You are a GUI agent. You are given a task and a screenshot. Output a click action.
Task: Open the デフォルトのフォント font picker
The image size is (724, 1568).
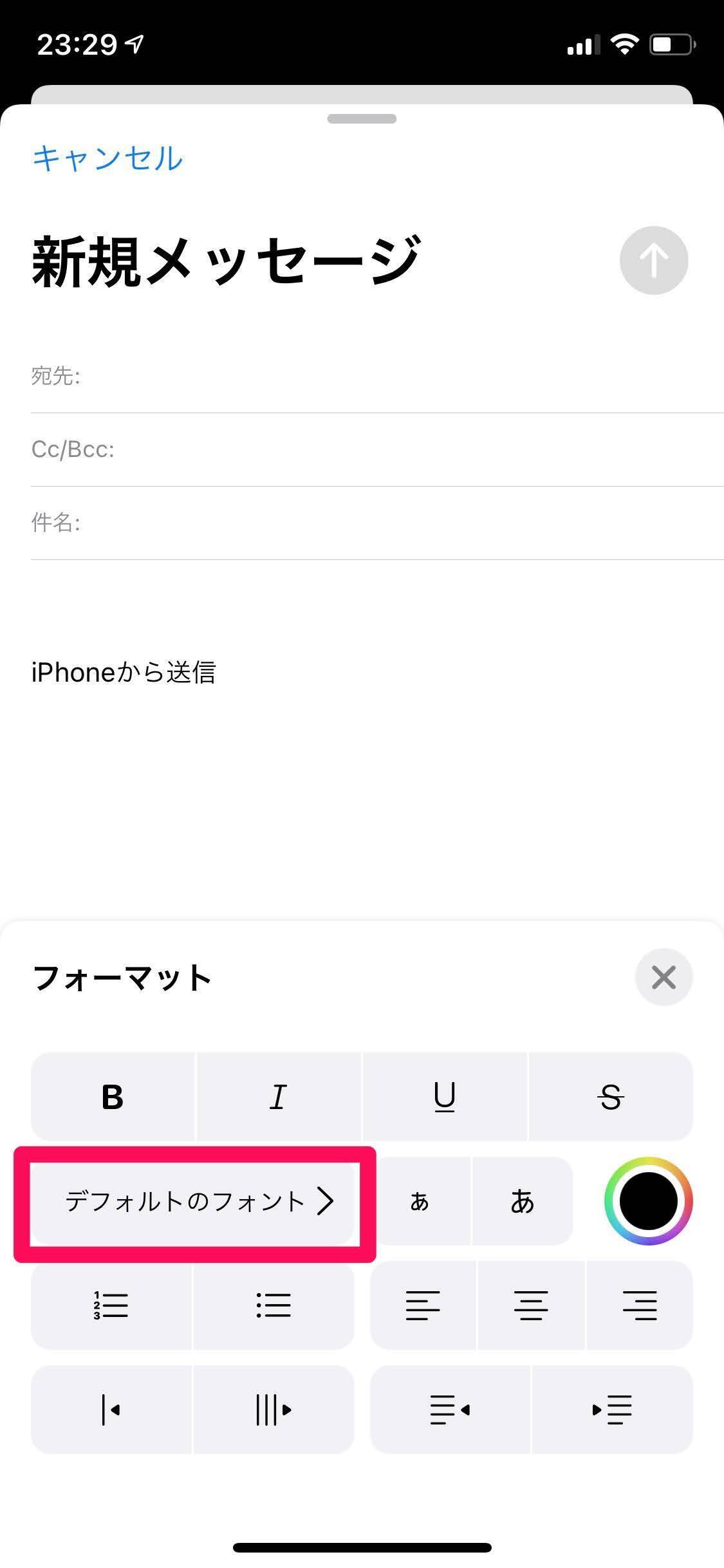(193, 1201)
